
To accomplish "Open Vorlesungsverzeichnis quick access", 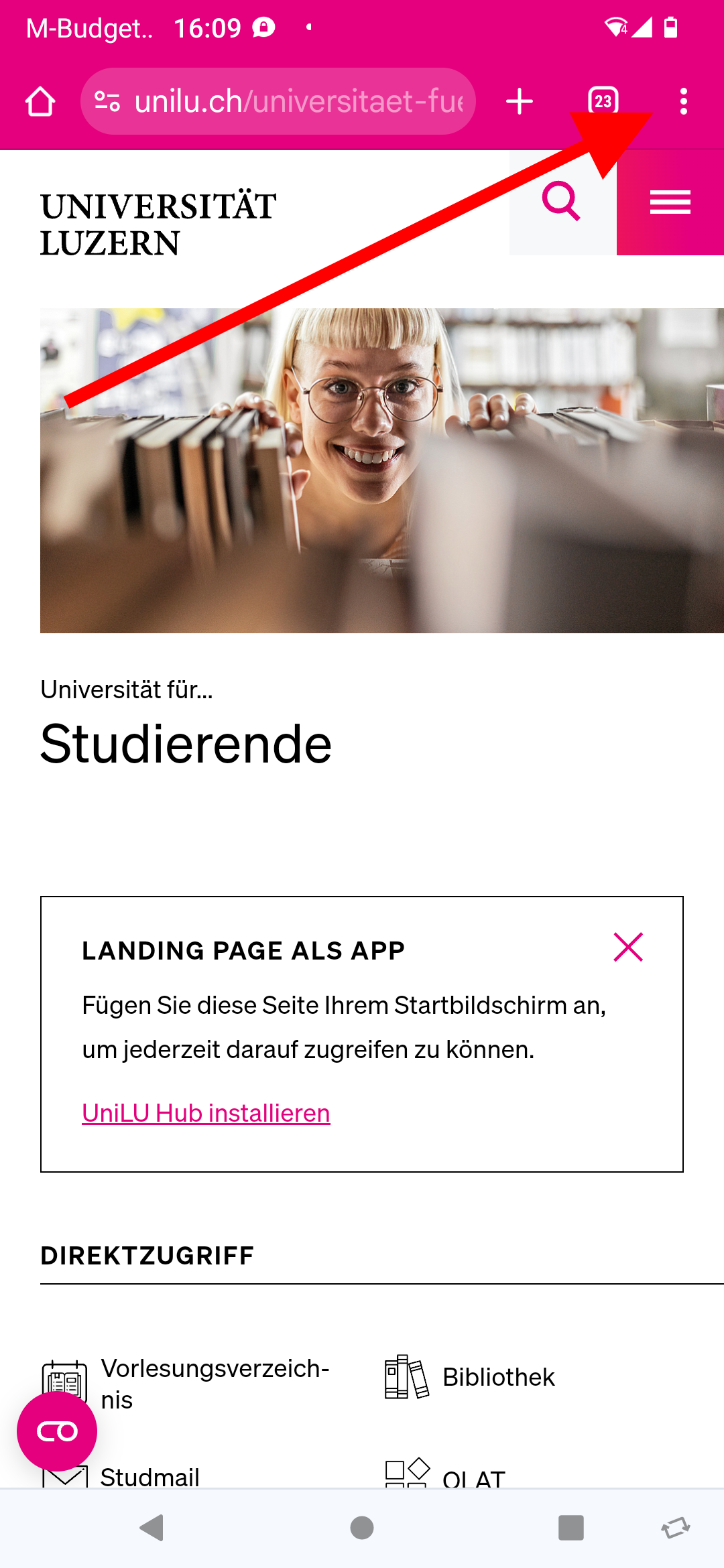I will coord(215,1383).
